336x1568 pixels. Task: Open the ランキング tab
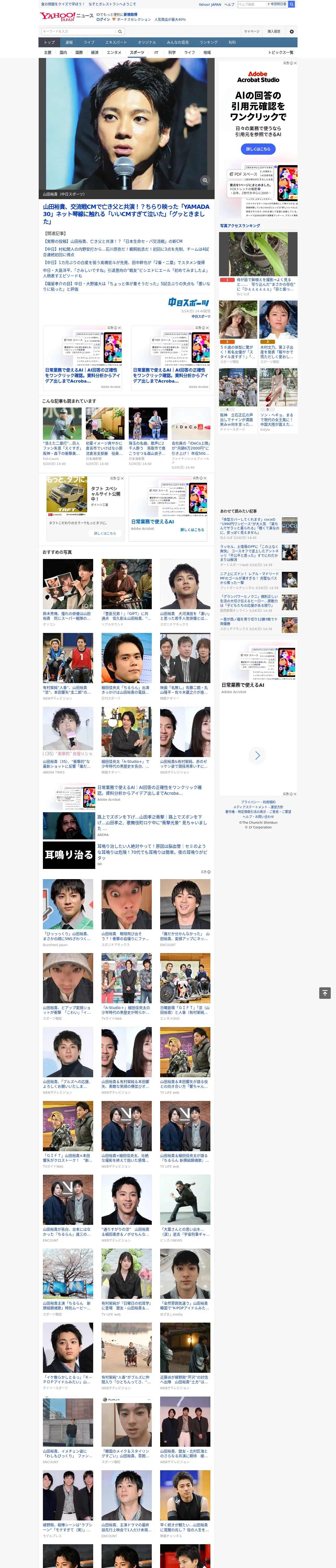point(209,42)
